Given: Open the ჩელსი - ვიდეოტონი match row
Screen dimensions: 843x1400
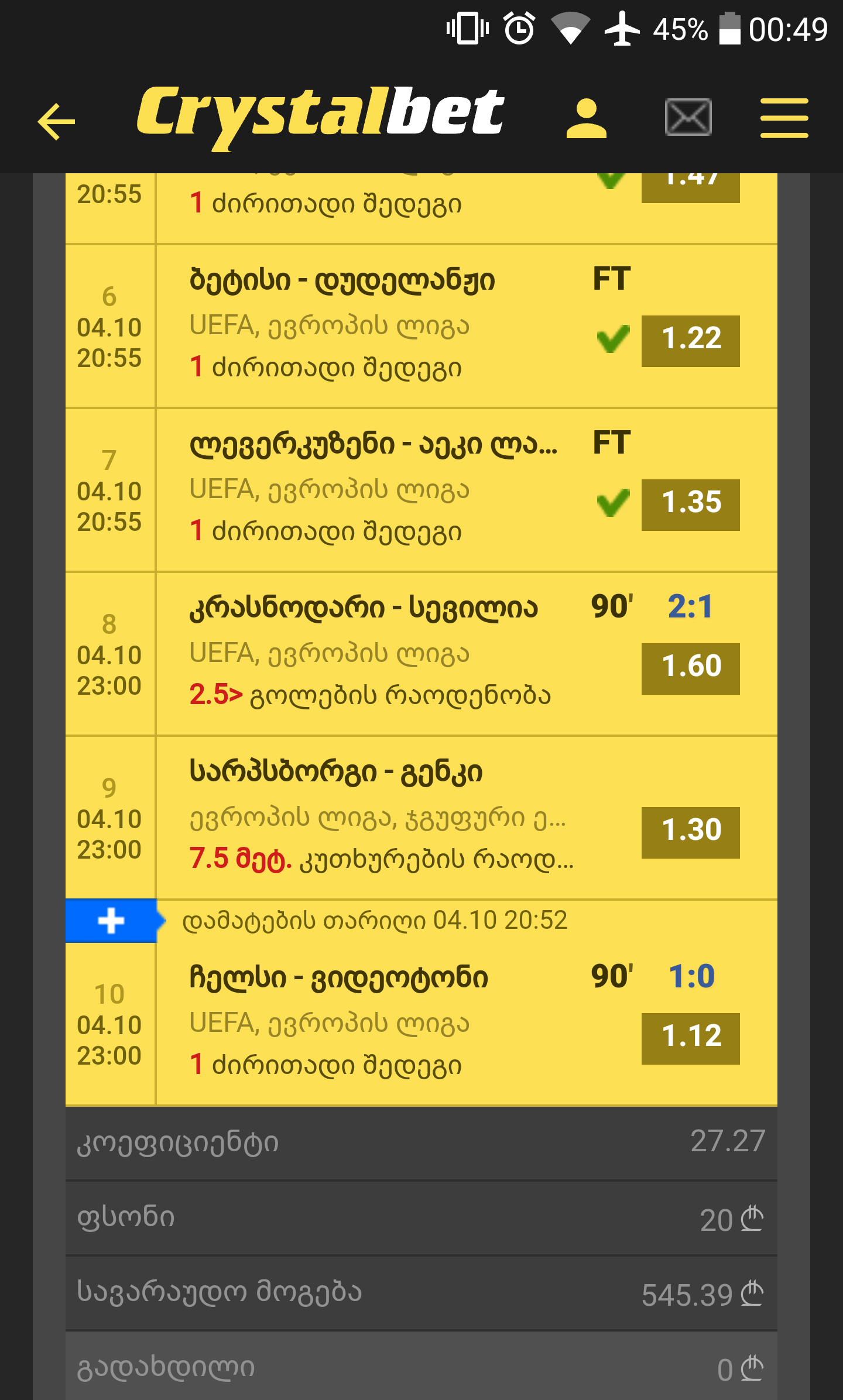Looking at the screenshot, I should point(375,1022).
